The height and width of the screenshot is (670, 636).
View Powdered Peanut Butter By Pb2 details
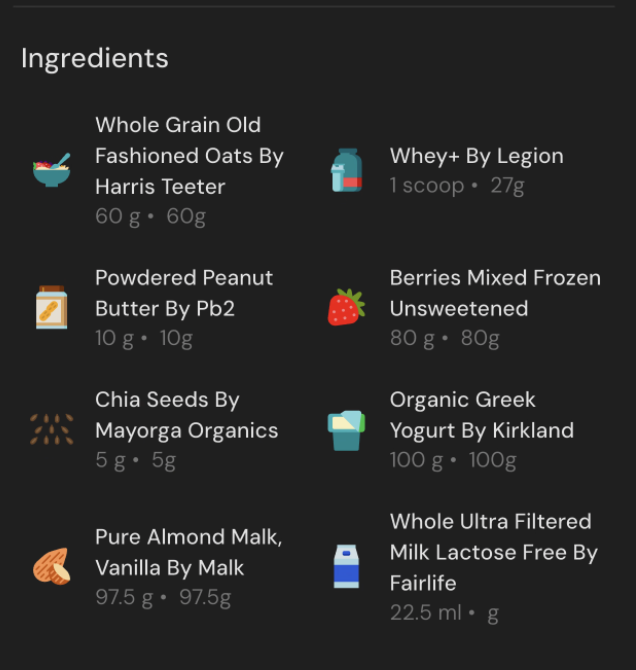(183, 293)
